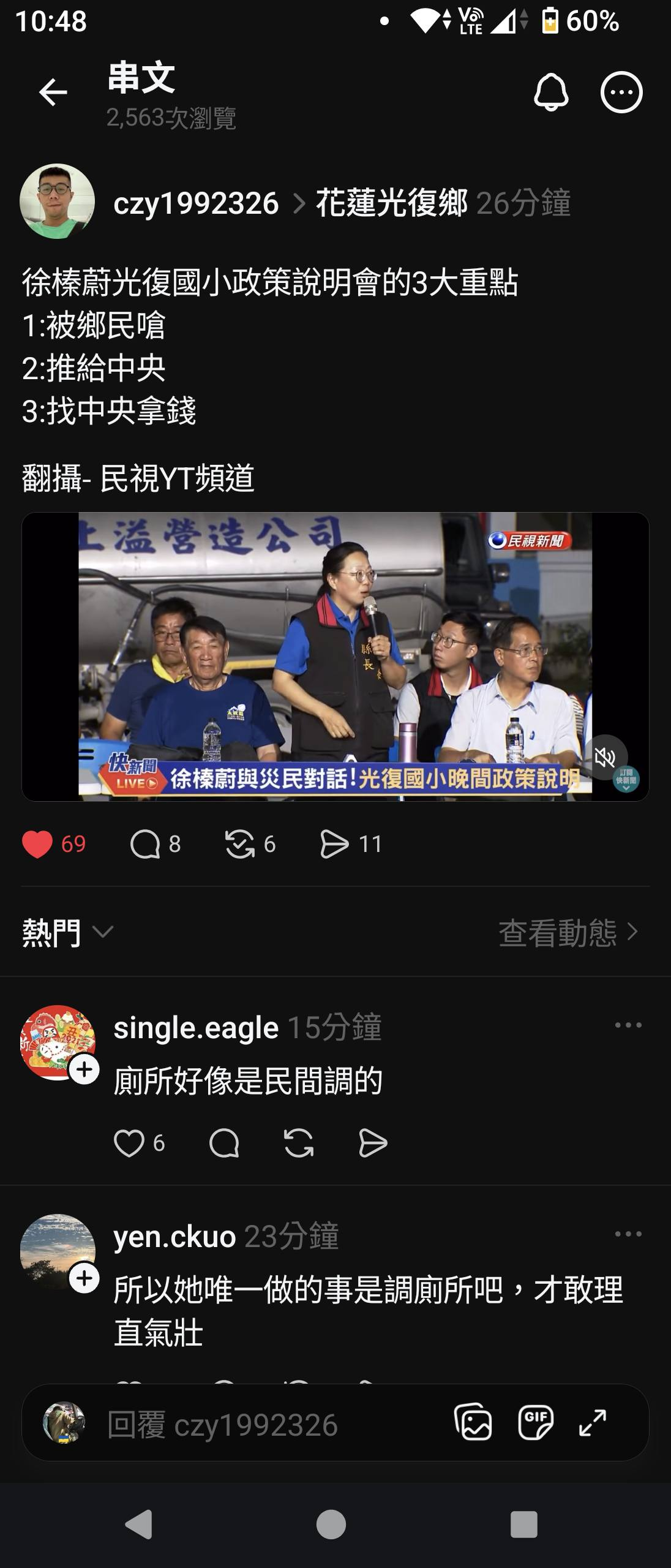The height and width of the screenshot is (1568, 671).
Task: Return to the home screen
Action: (331, 1524)
